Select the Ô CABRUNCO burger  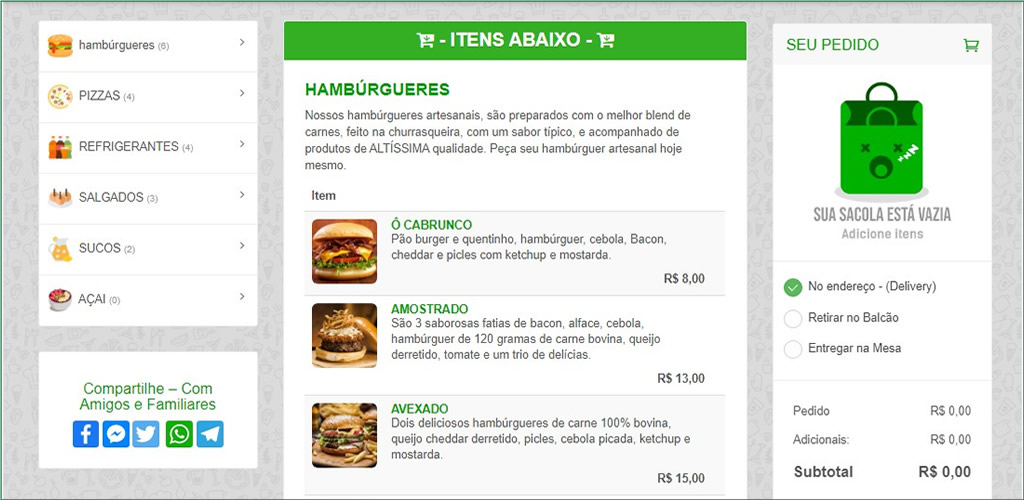click(x=431, y=225)
